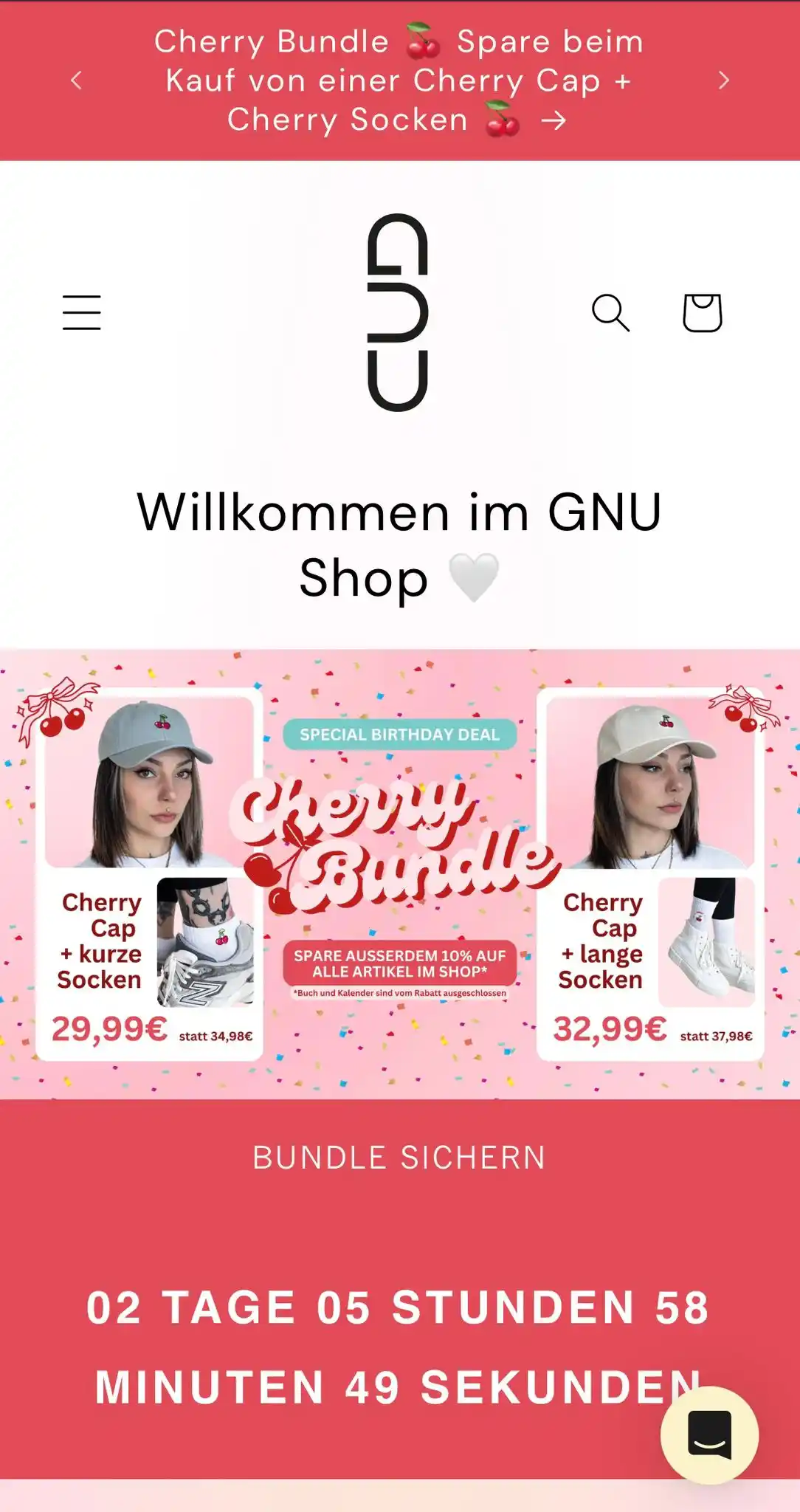Show next announcement in top bar
The image size is (800, 1512).
723,80
